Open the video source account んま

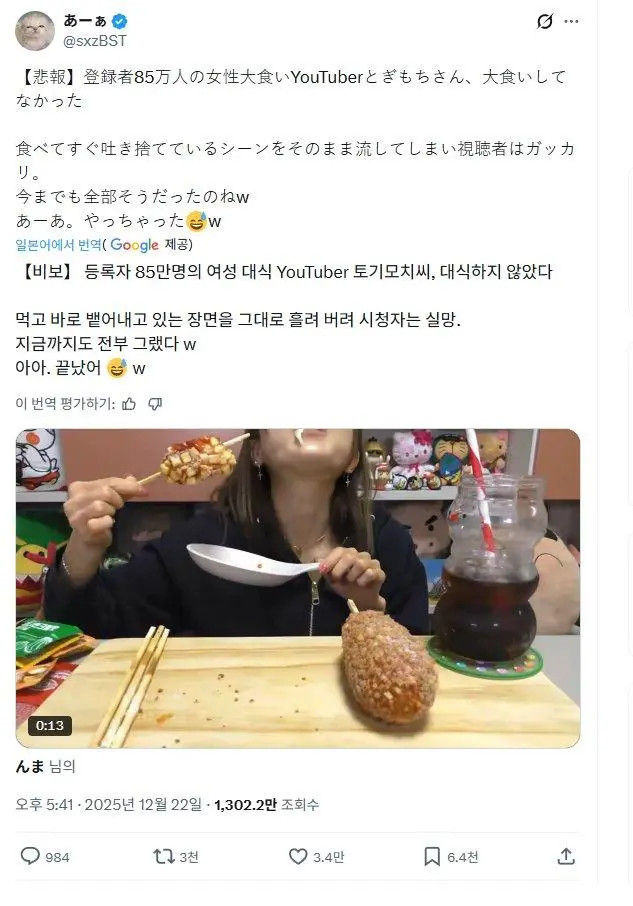[29, 766]
